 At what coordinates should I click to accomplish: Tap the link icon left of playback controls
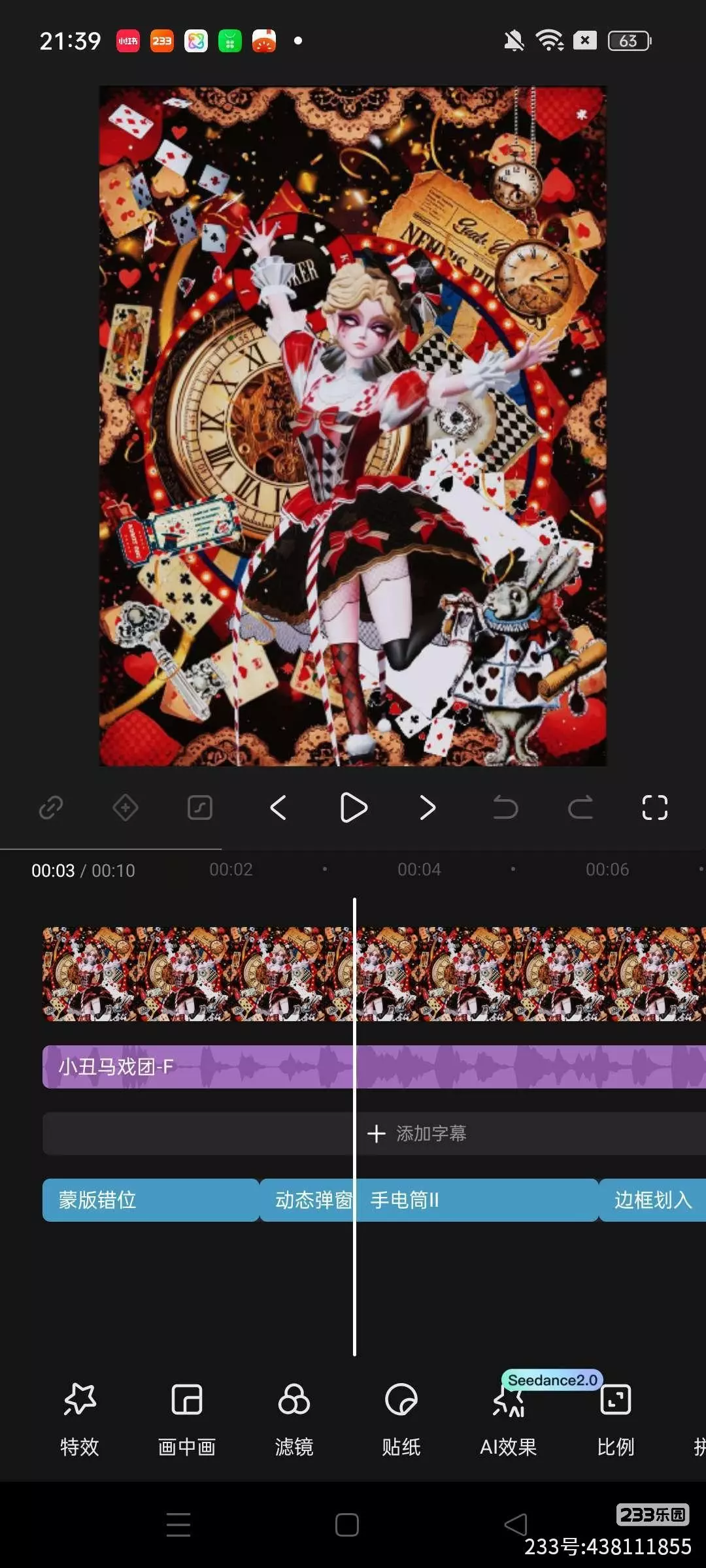tap(51, 808)
